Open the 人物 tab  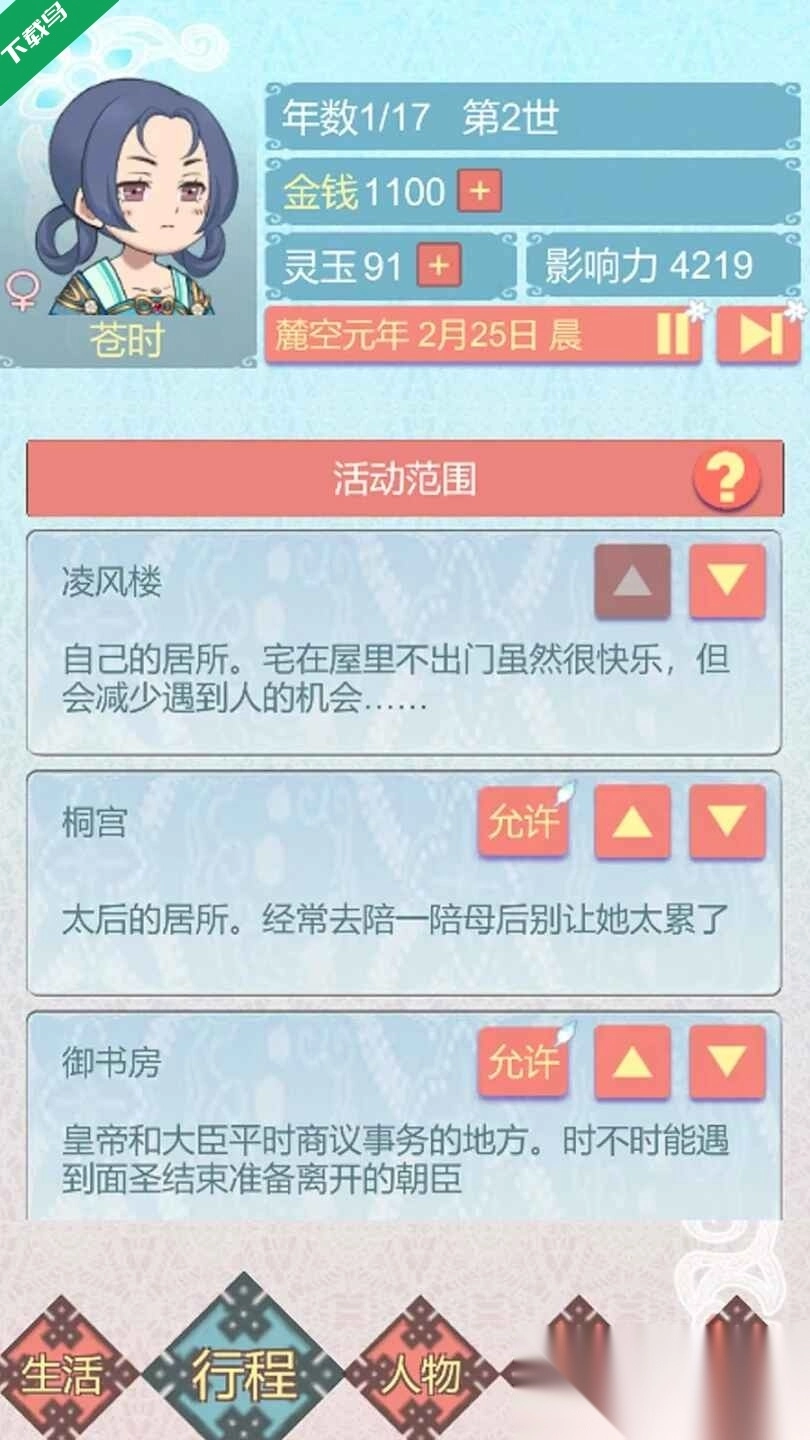click(x=420, y=1373)
